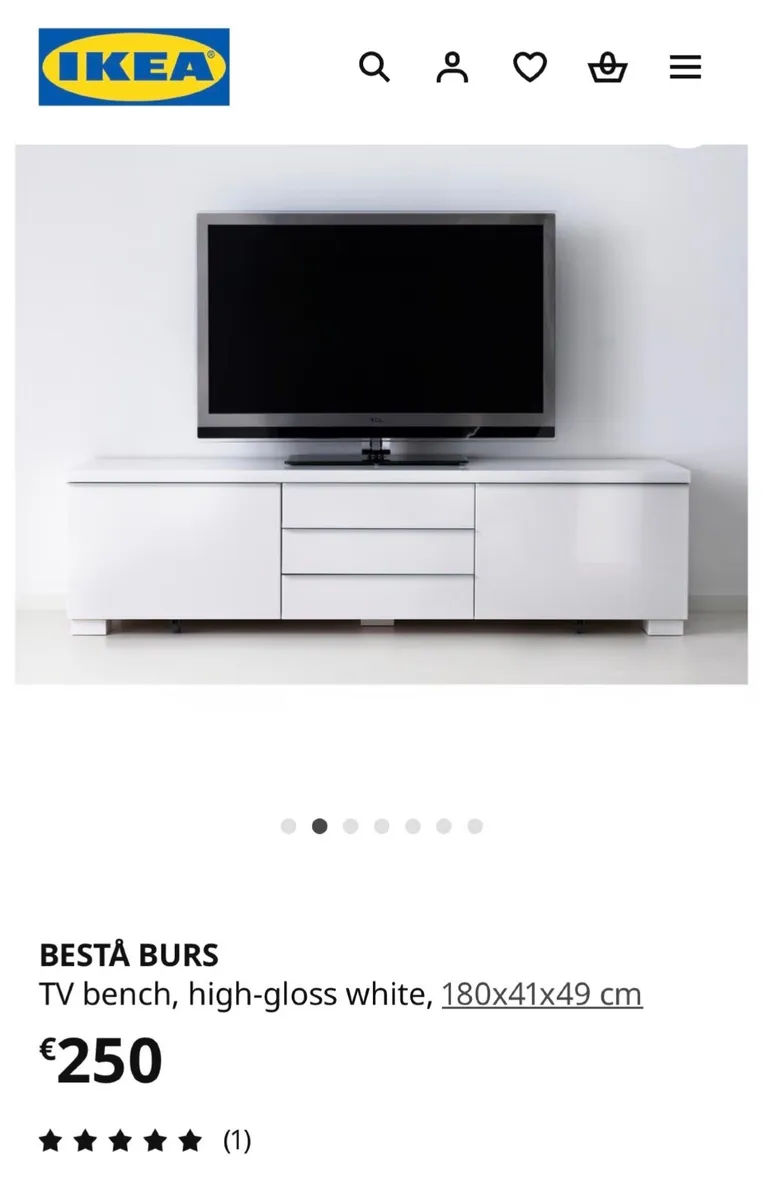Select the third carousel dot
Viewport: 763px width, 1200px height.
[x=351, y=826]
